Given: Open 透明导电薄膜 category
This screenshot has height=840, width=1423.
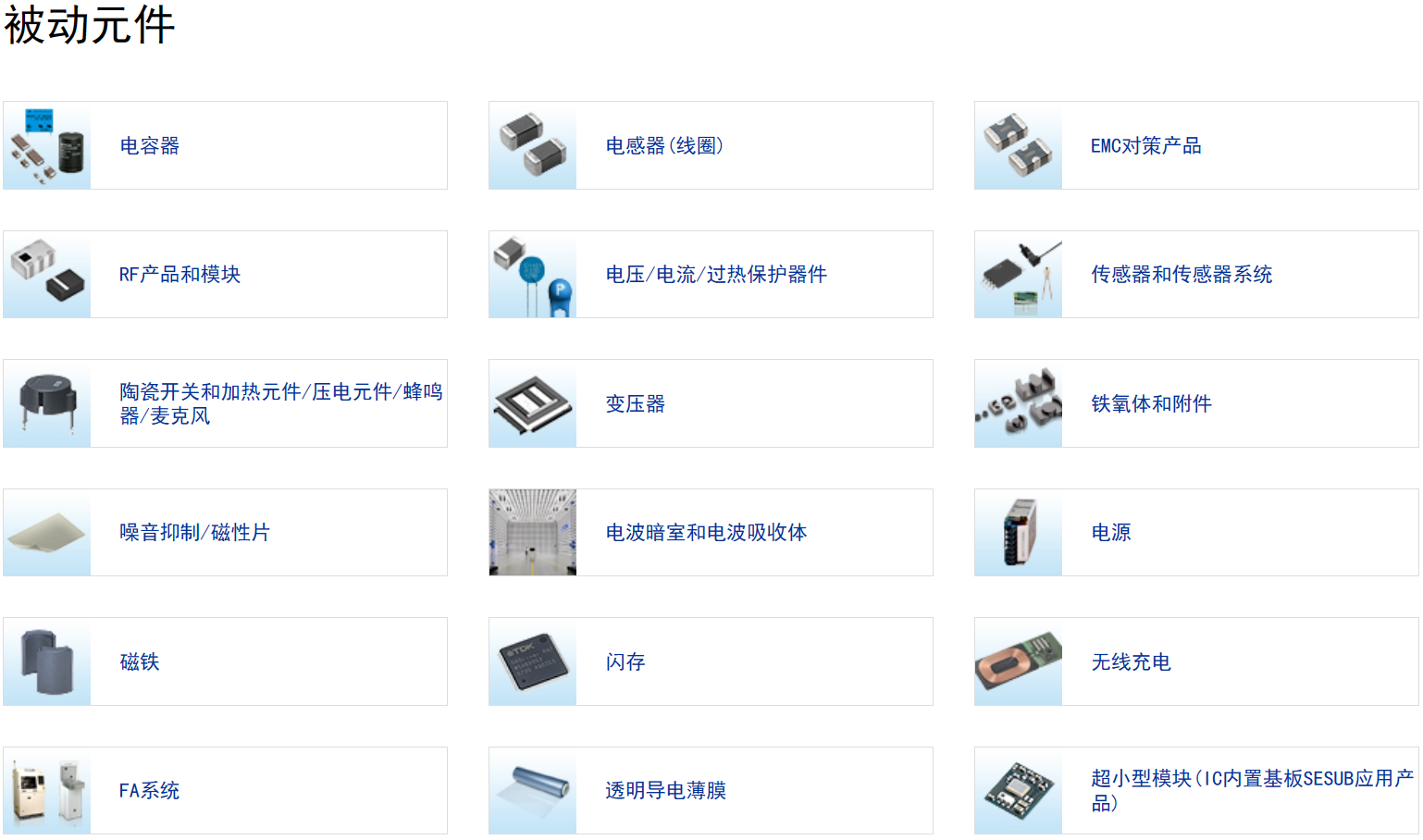Looking at the screenshot, I should pyautogui.click(x=665, y=791).
